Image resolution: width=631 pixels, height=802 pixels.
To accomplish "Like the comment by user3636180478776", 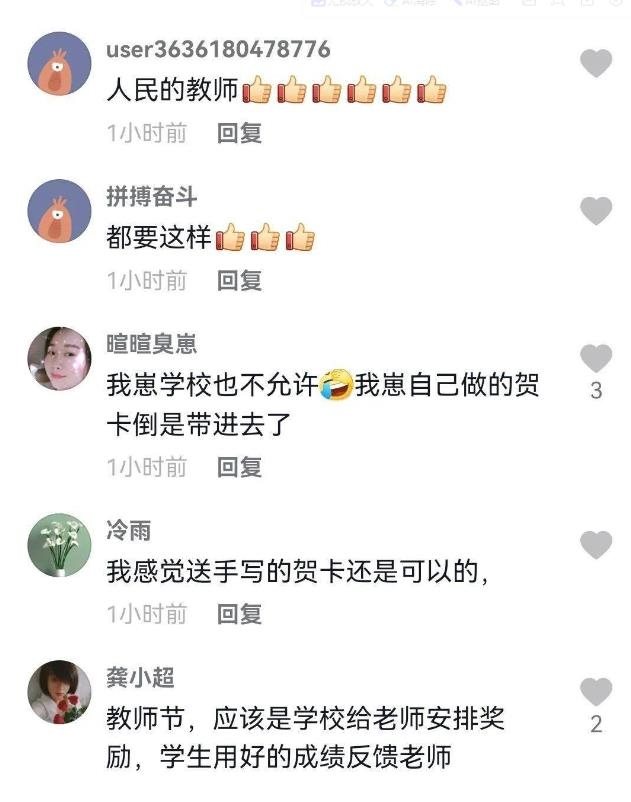I will 596,64.
